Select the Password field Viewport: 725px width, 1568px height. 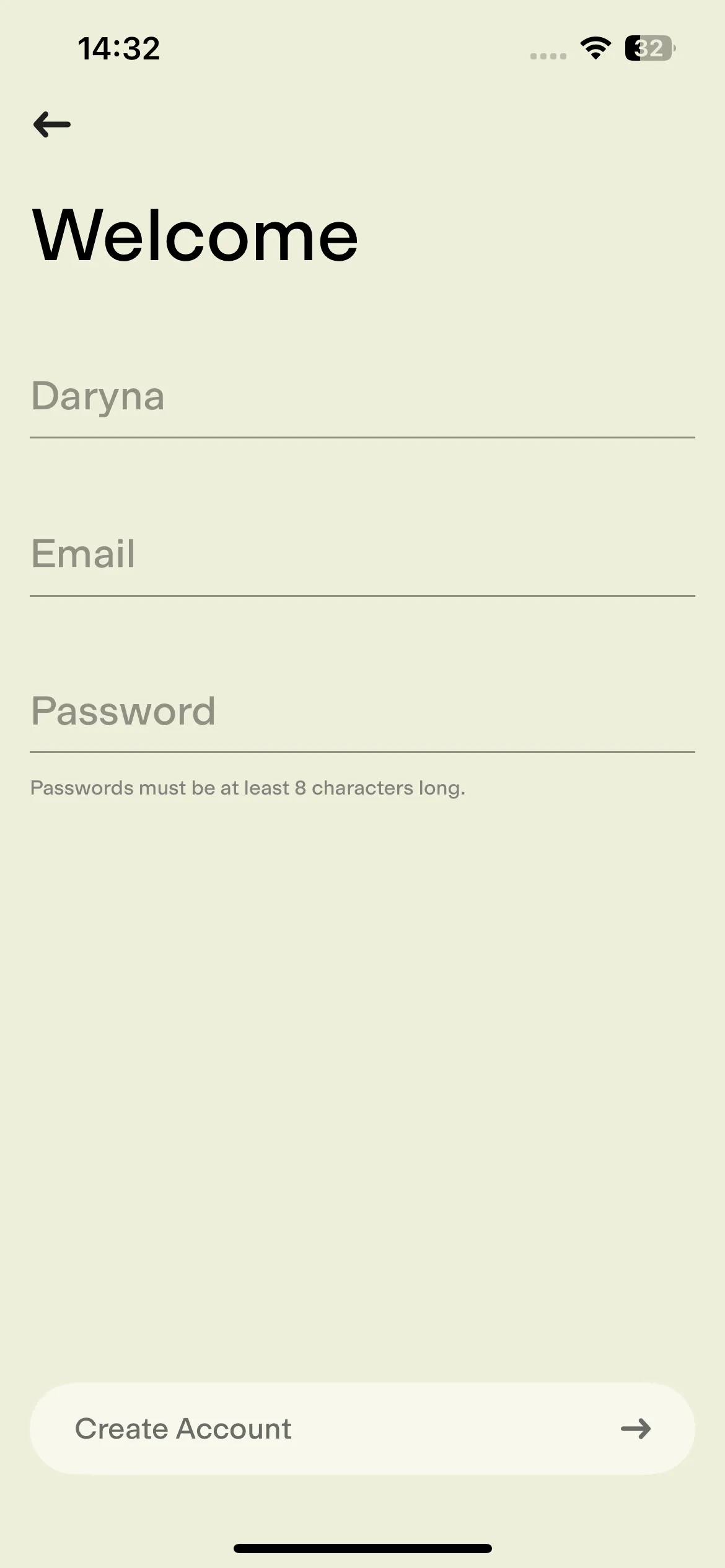click(362, 712)
